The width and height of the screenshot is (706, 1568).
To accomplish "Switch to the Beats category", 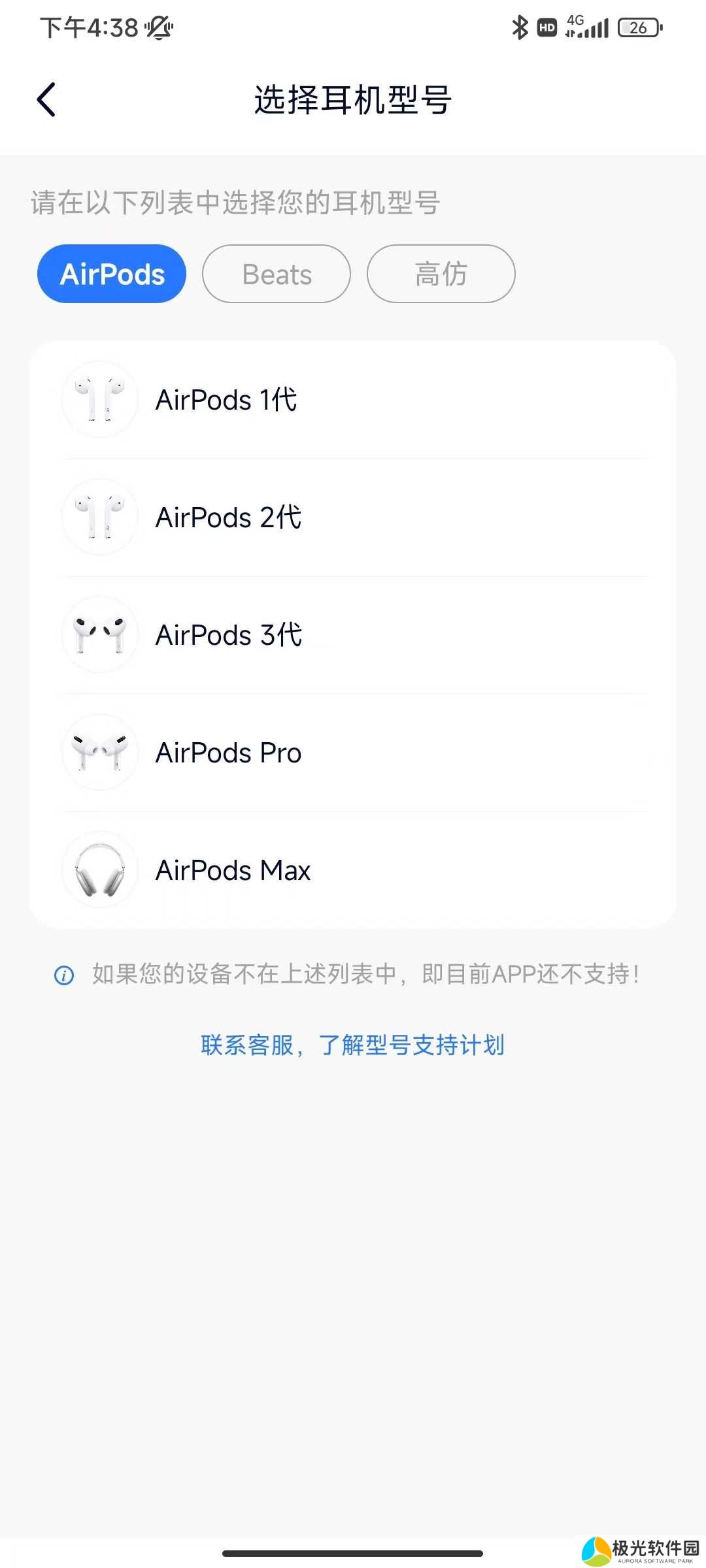I will 277,274.
